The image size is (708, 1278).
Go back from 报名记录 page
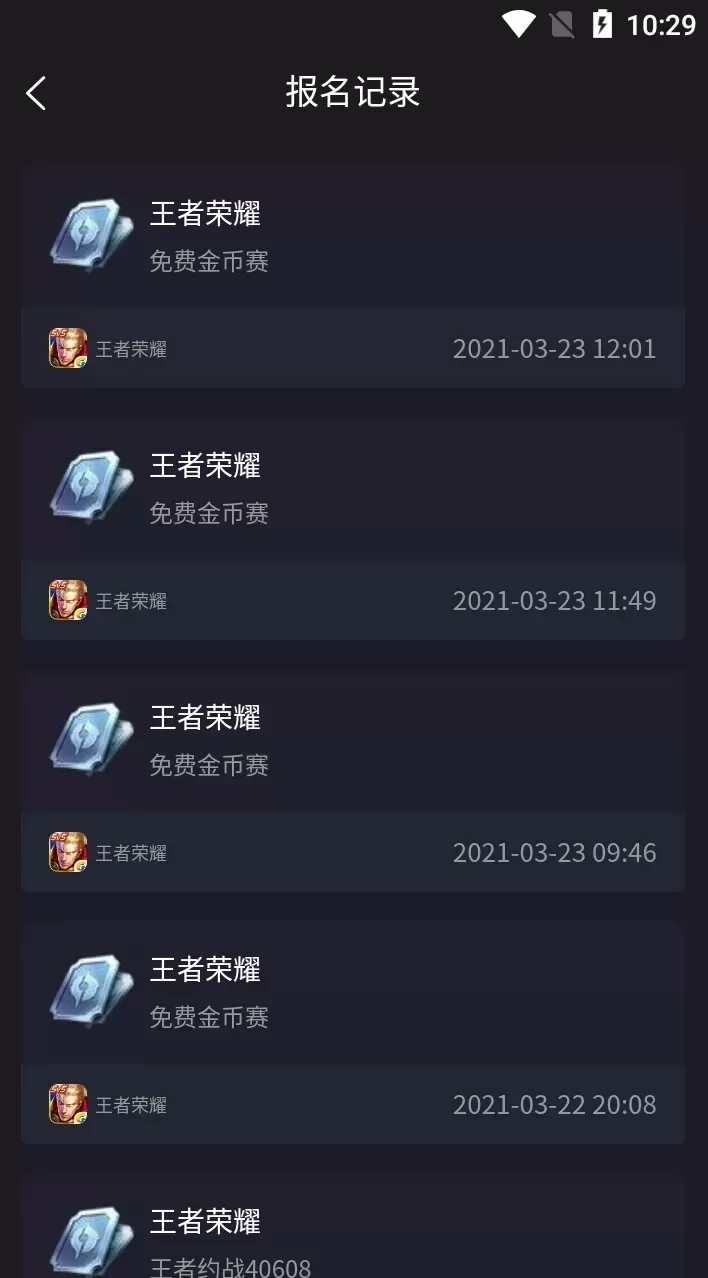pos(36,93)
